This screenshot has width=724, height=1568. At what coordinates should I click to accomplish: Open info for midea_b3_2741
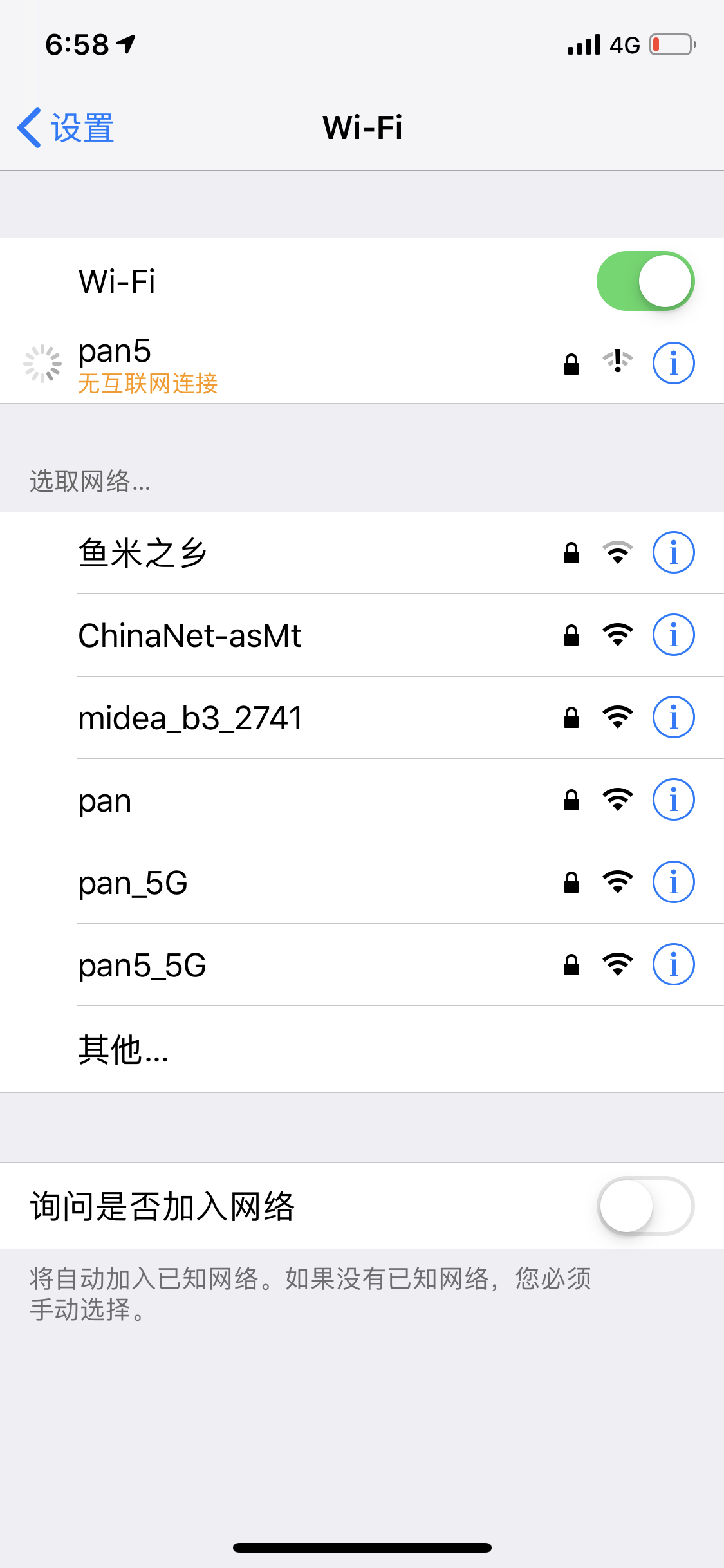pyautogui.click(x=673, y=717)
